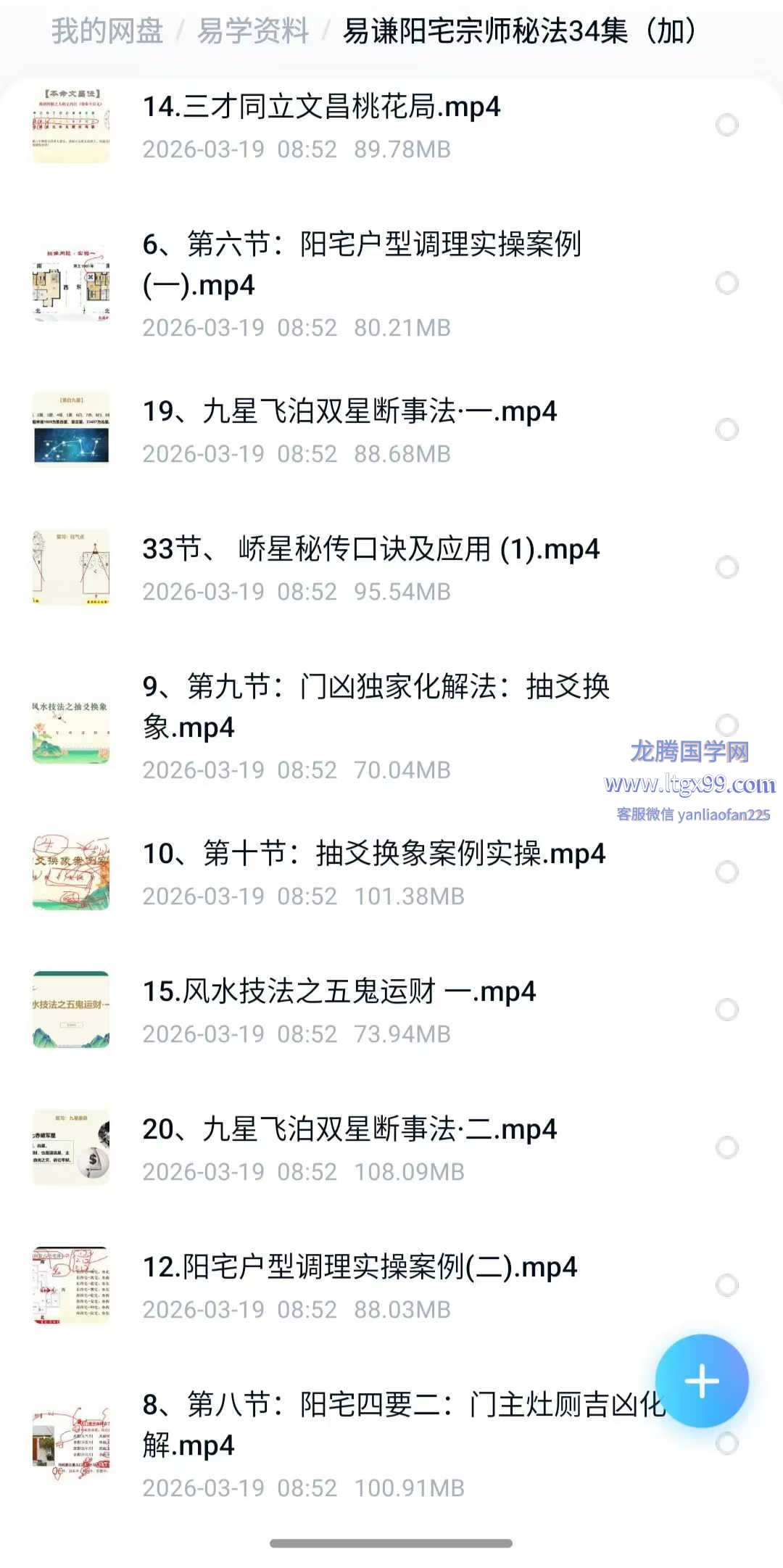Select the checkbox for 15.风水技法之五鬼运财 一.mp4
The width and height of the screenshot is (783, 1568).
pos(726,1010)
